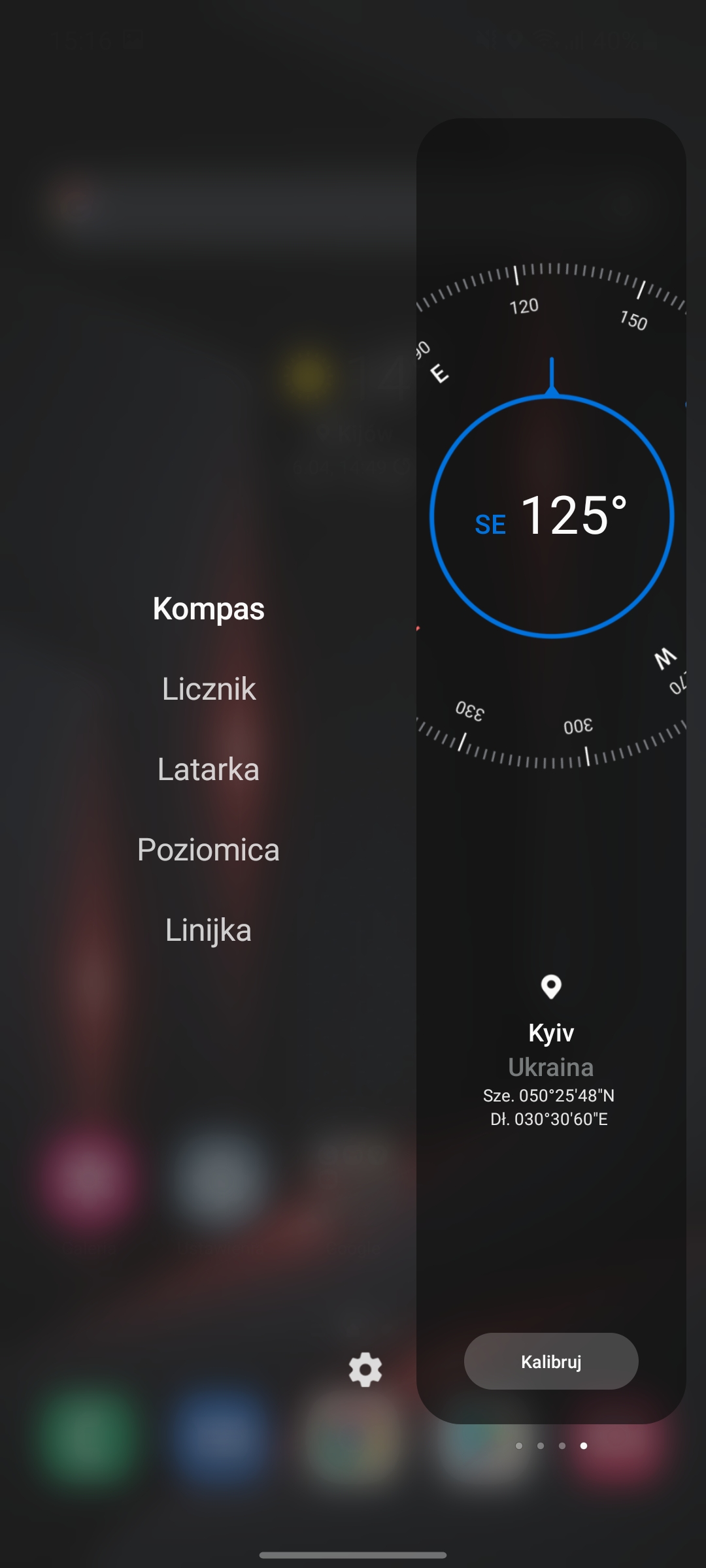Open the Latarka flashlight tool
706x1568 pixels.
tap(209, 770)
